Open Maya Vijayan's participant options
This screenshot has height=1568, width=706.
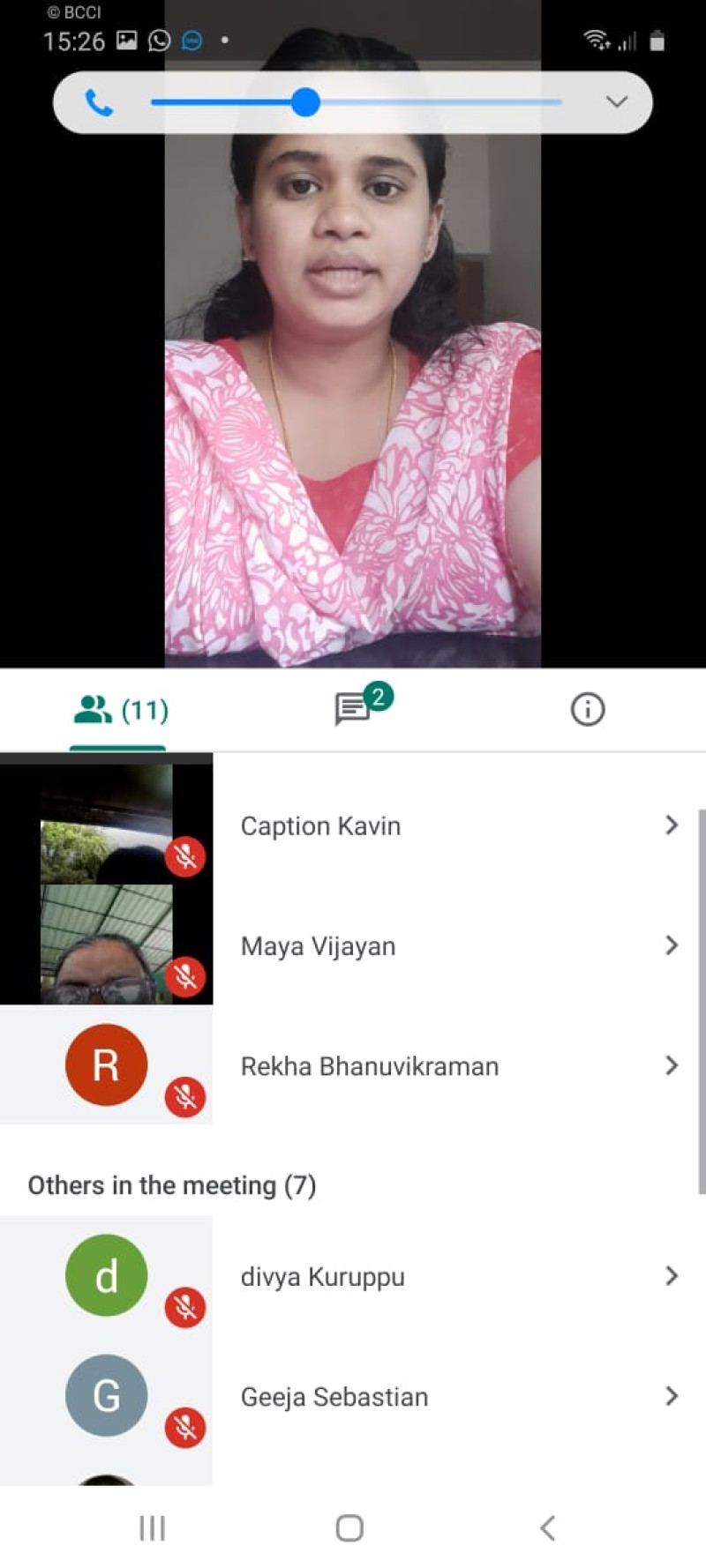(671, 945)
